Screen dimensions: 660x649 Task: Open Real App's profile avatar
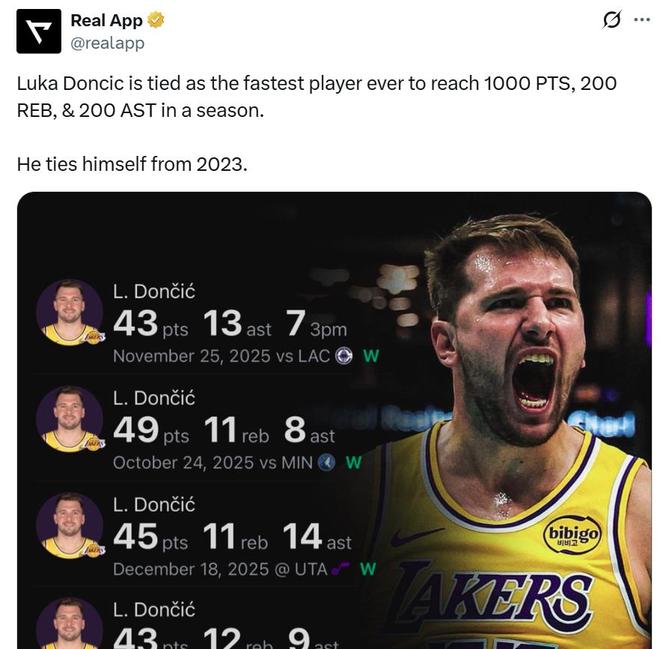(39, 31)
